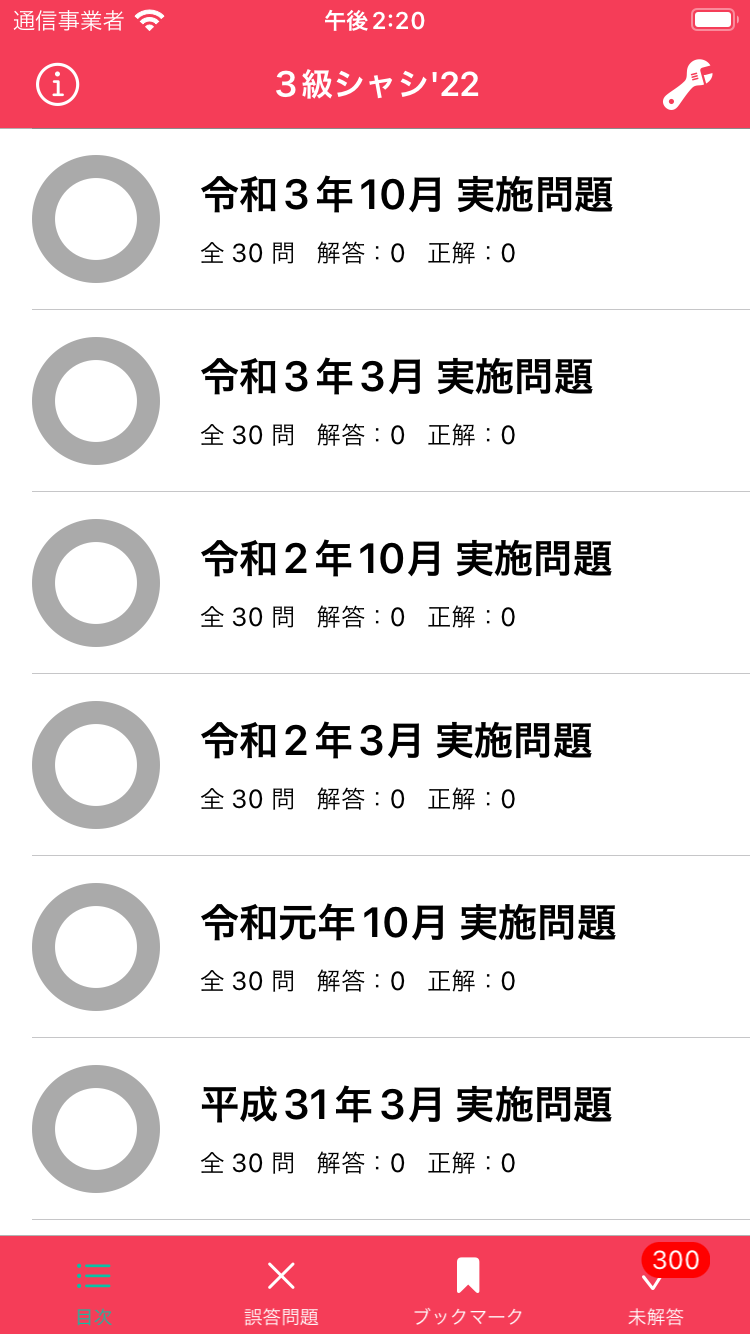The image size is (750, 1334).
Task: Switch to the 誤答問題 tab
Action: [x=281, y=1290]
